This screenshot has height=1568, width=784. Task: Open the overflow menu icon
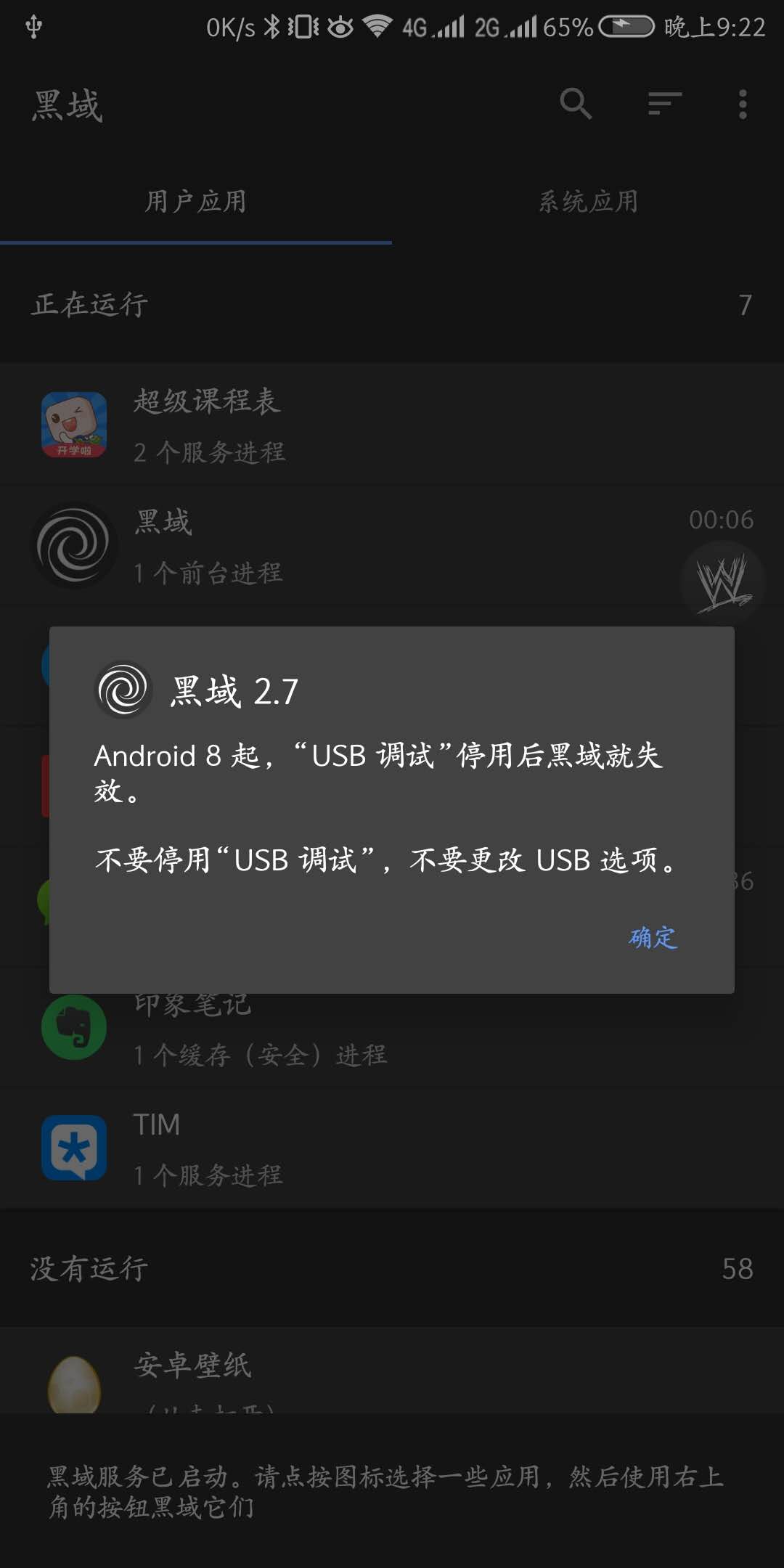(743, 104)
